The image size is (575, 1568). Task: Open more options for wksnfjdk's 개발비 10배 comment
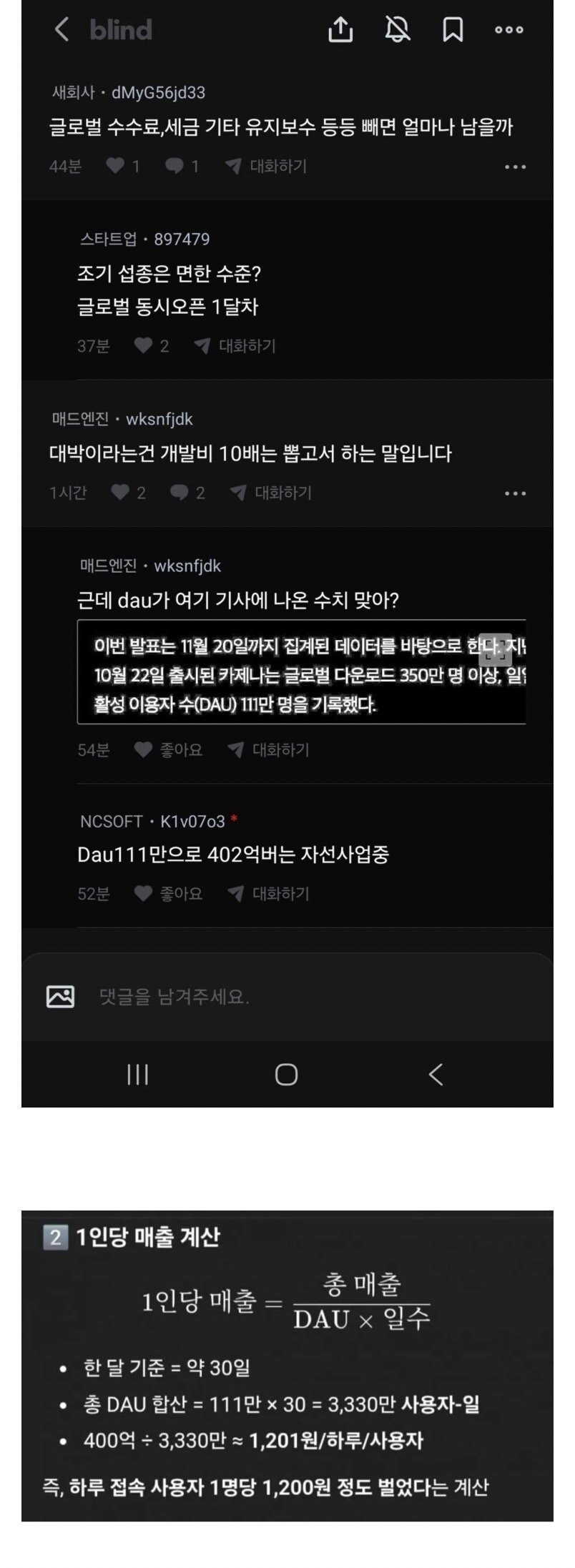(x=515, y=493)
